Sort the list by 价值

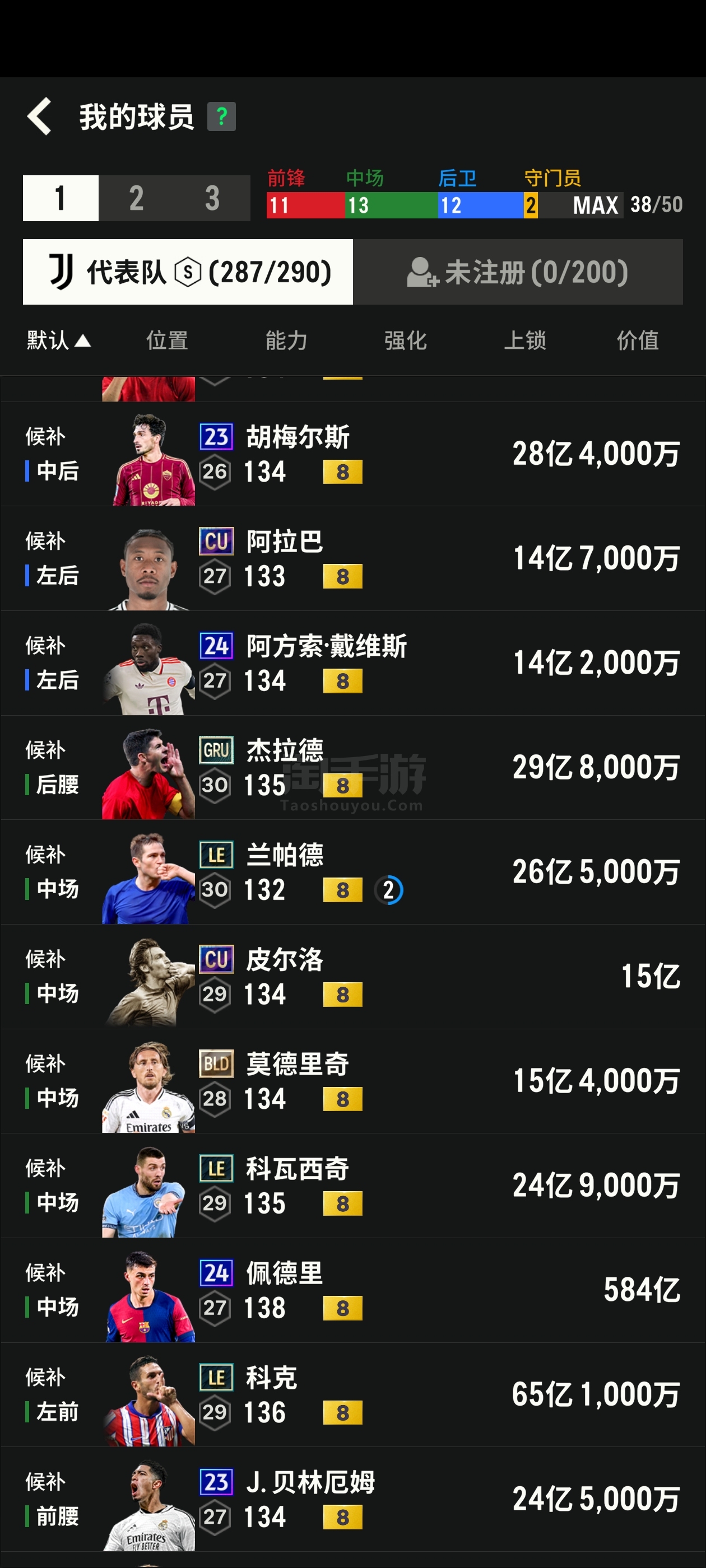[x=638, y=340]
